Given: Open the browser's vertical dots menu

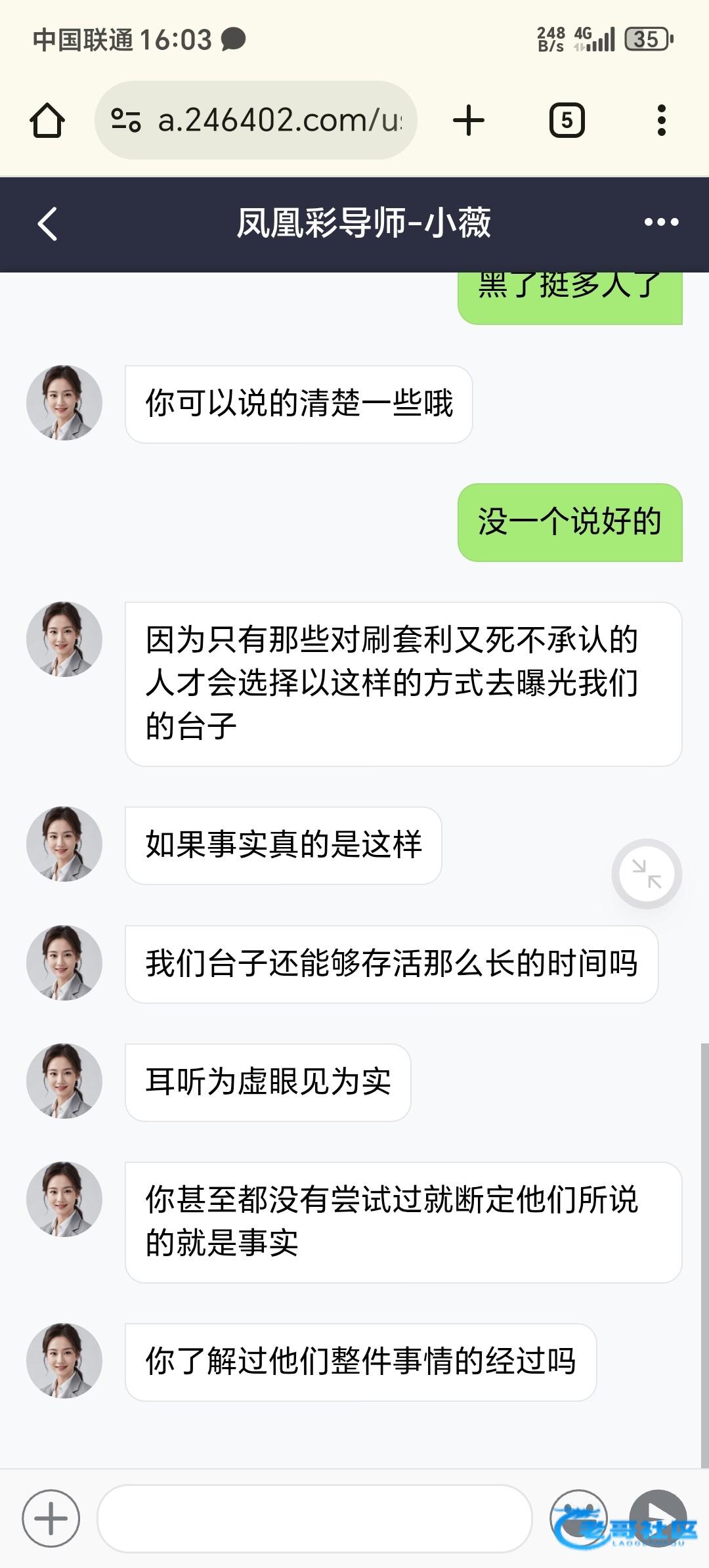Looking at the screenshot, I should click(x=661, y=121).
